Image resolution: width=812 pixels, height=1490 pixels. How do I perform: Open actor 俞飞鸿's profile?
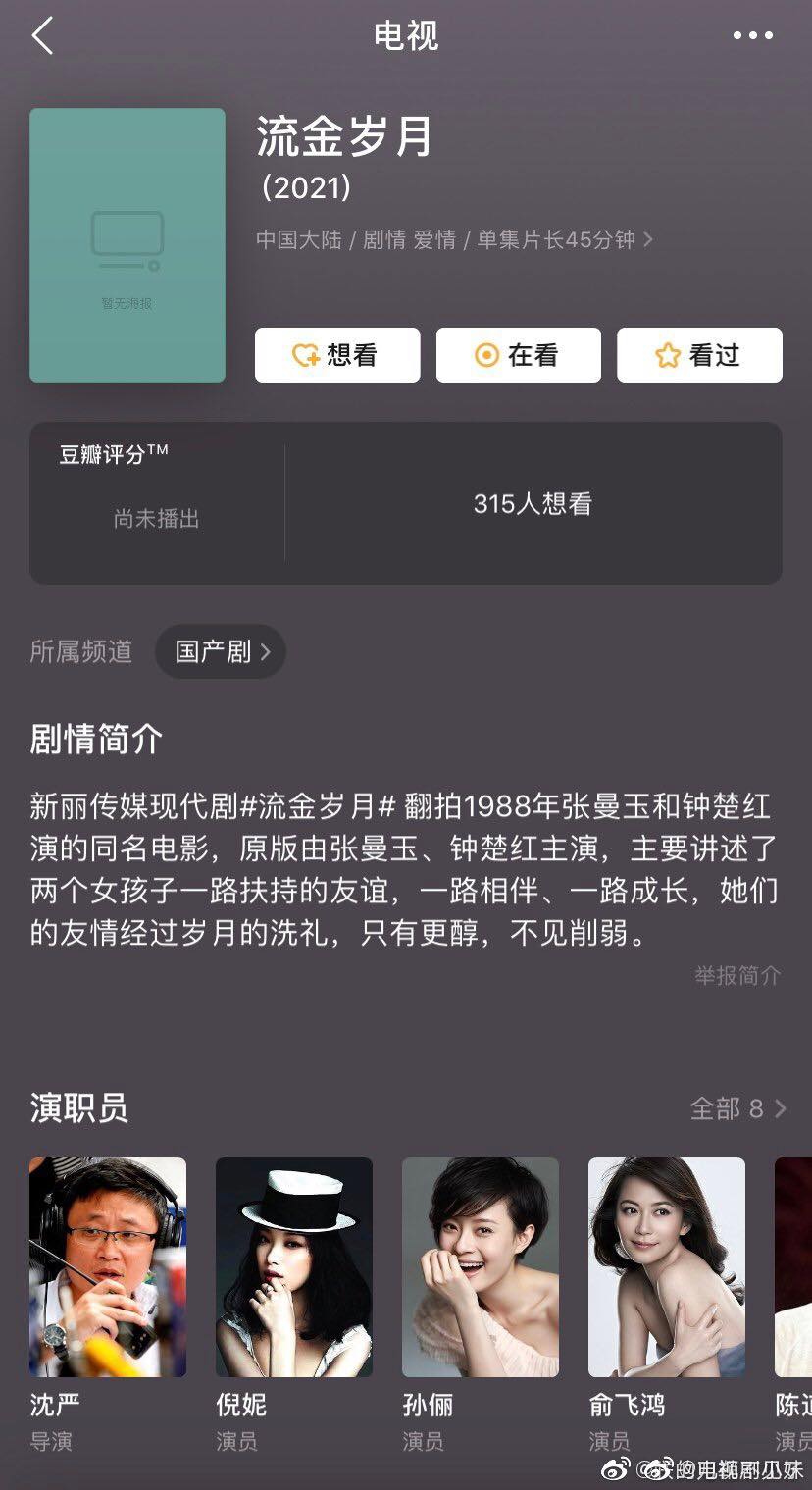point(667,1266)
